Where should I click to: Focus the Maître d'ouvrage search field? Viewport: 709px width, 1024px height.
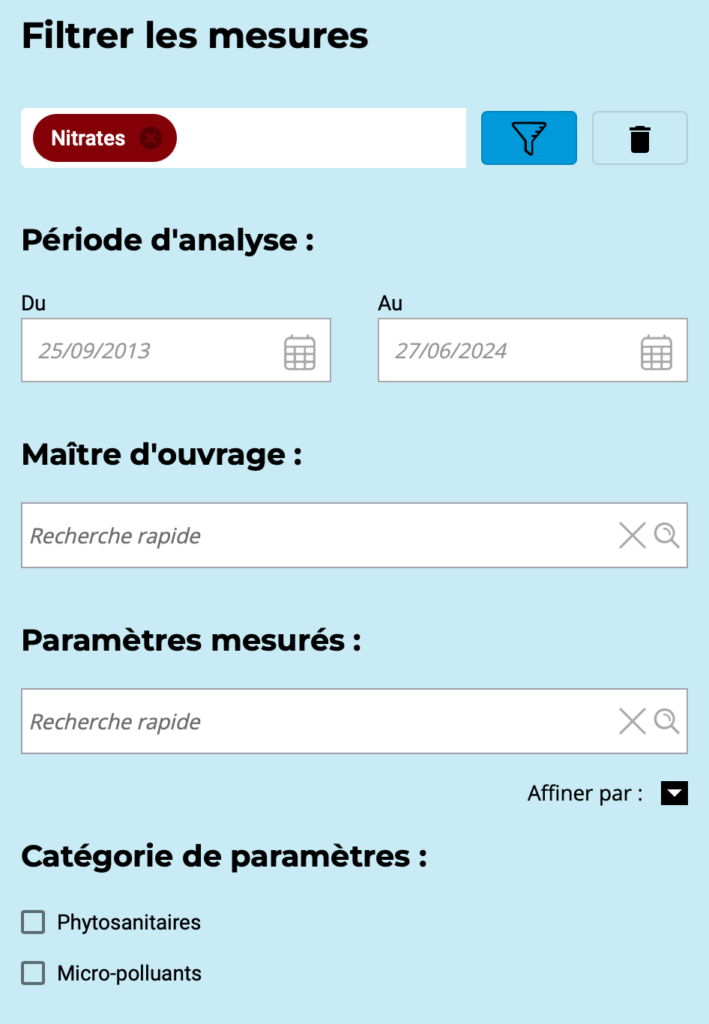310,536
